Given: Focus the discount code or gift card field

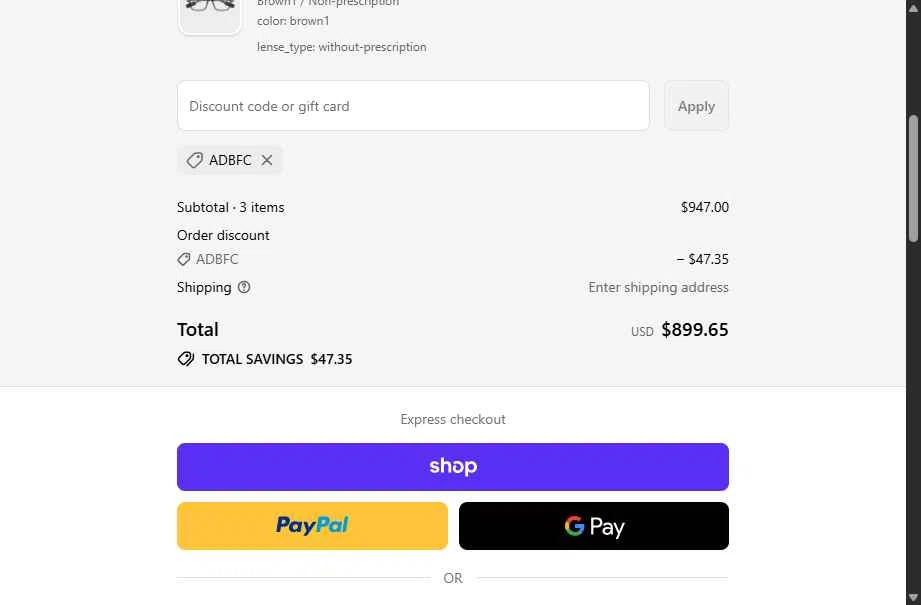Looking at the screenshot, I should [x=413, y=106].
